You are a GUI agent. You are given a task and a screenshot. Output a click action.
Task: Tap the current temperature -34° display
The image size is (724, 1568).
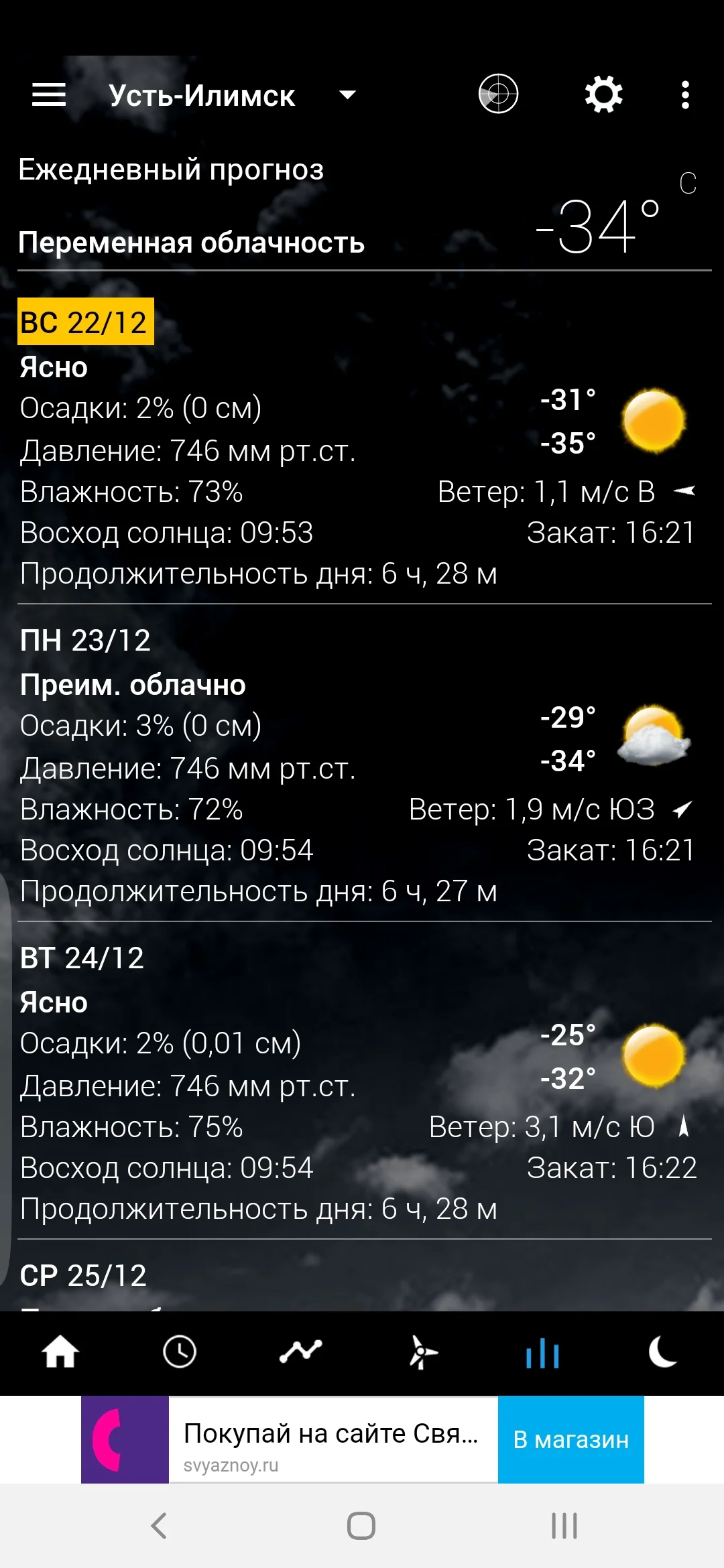point(597,221)
